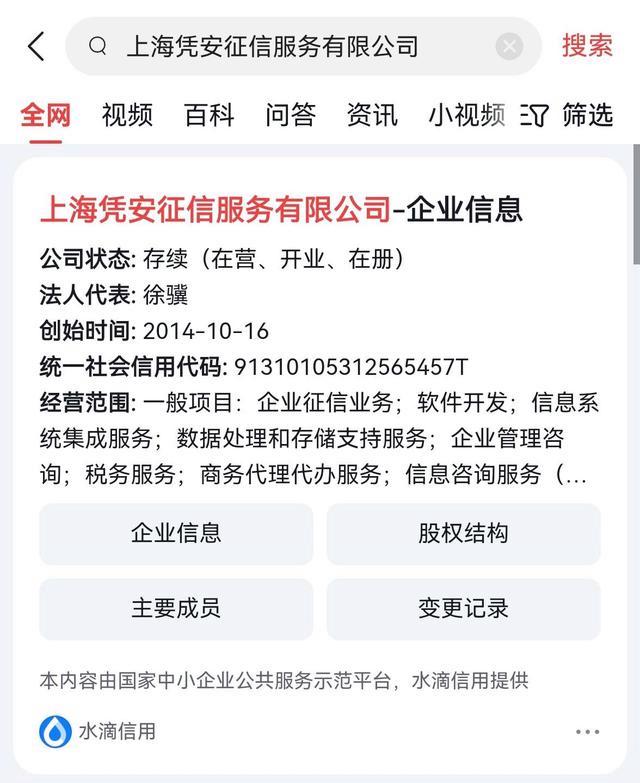Switch to the 视频 tab
The image size is (640, 783).
127,115
